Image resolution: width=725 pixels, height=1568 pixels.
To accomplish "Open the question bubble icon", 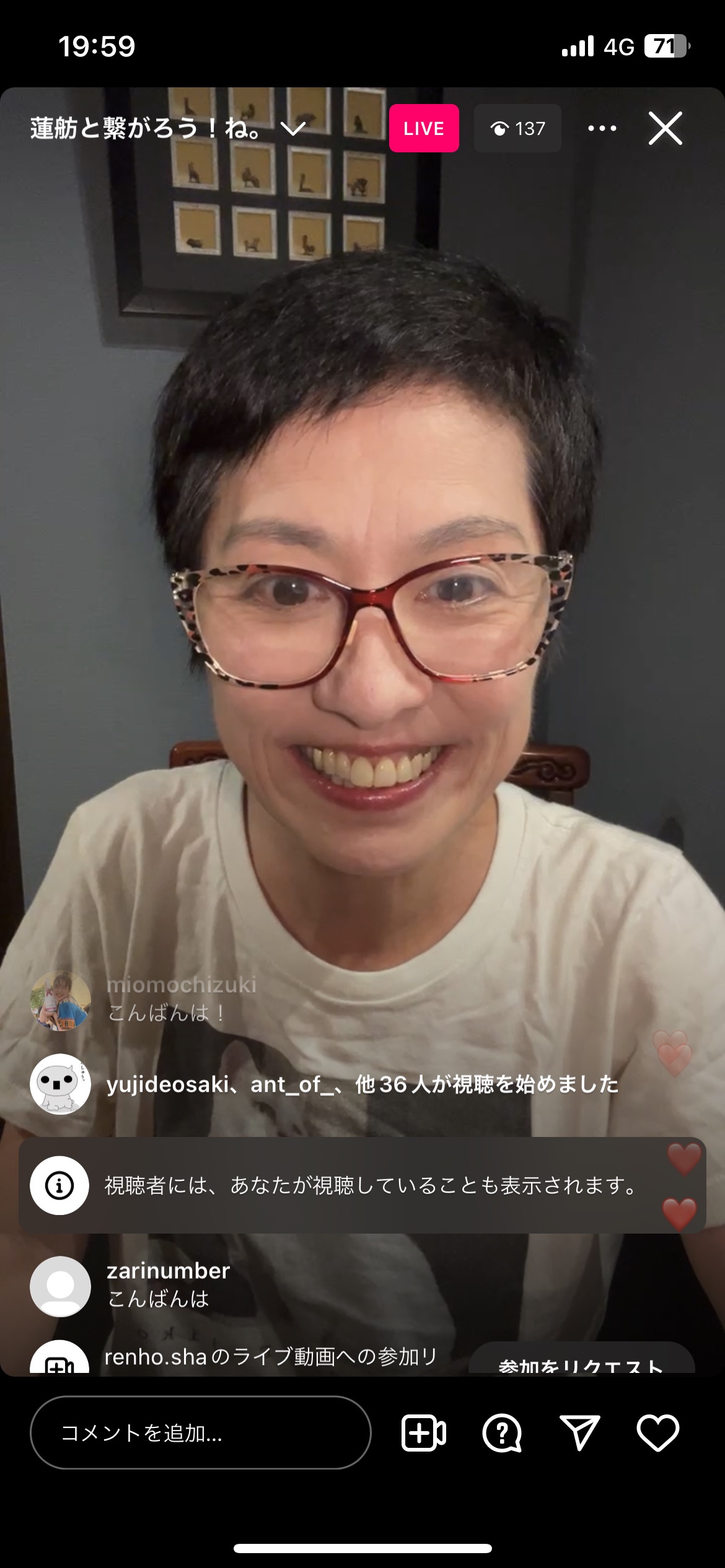I will [501, 1432].
